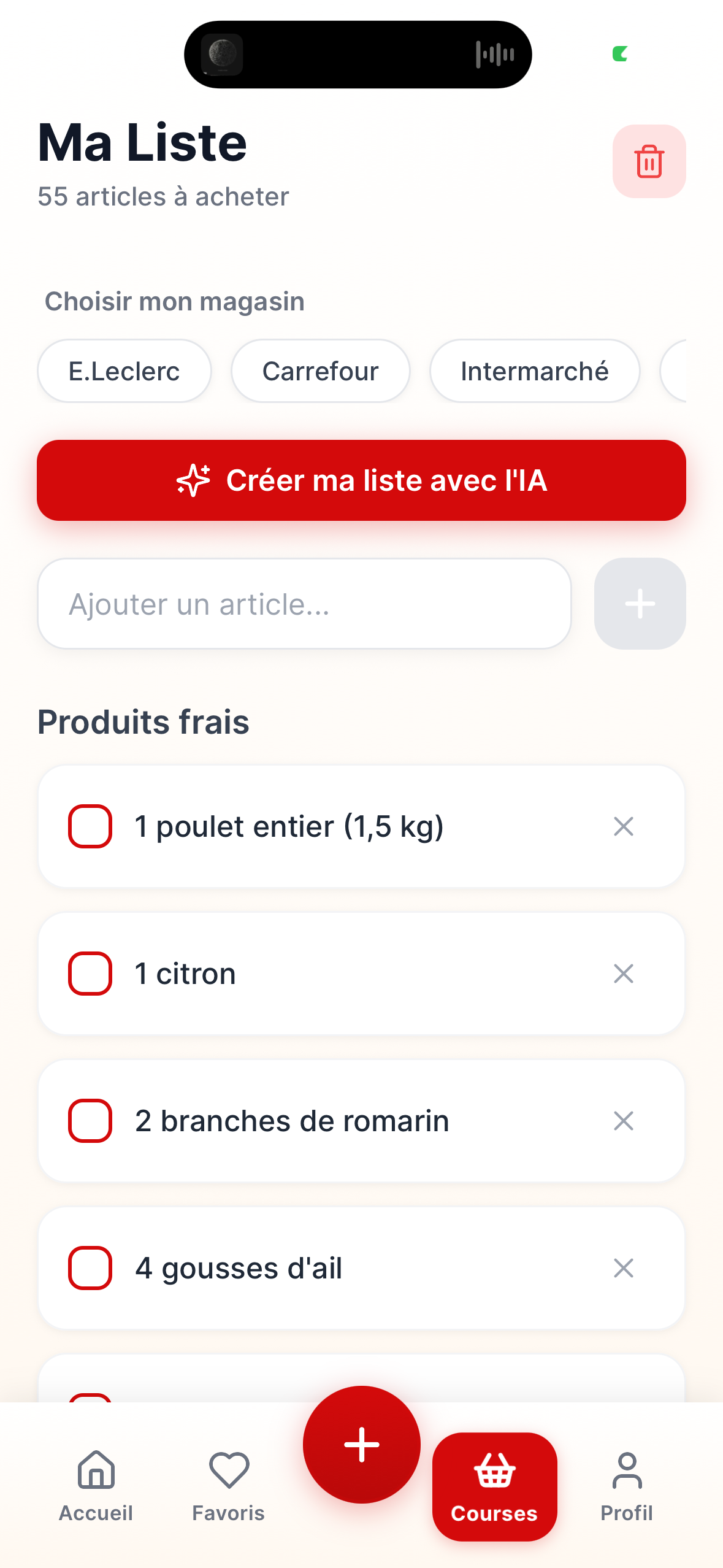Choose E.Leclerc as your store
The image size is (723, 1568).
tap(124, 371)
